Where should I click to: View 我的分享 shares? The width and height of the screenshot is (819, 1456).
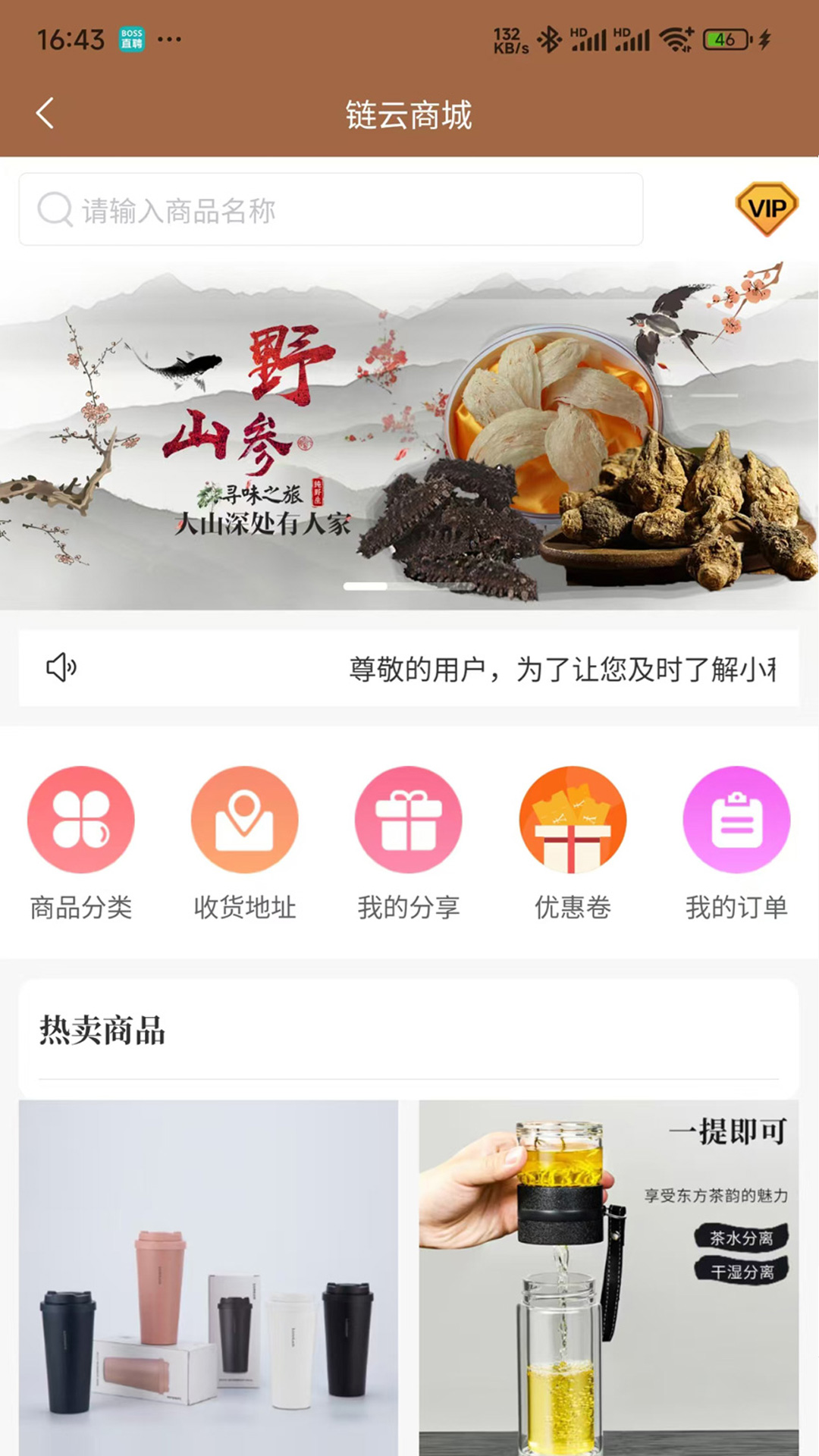click(409, 843)
